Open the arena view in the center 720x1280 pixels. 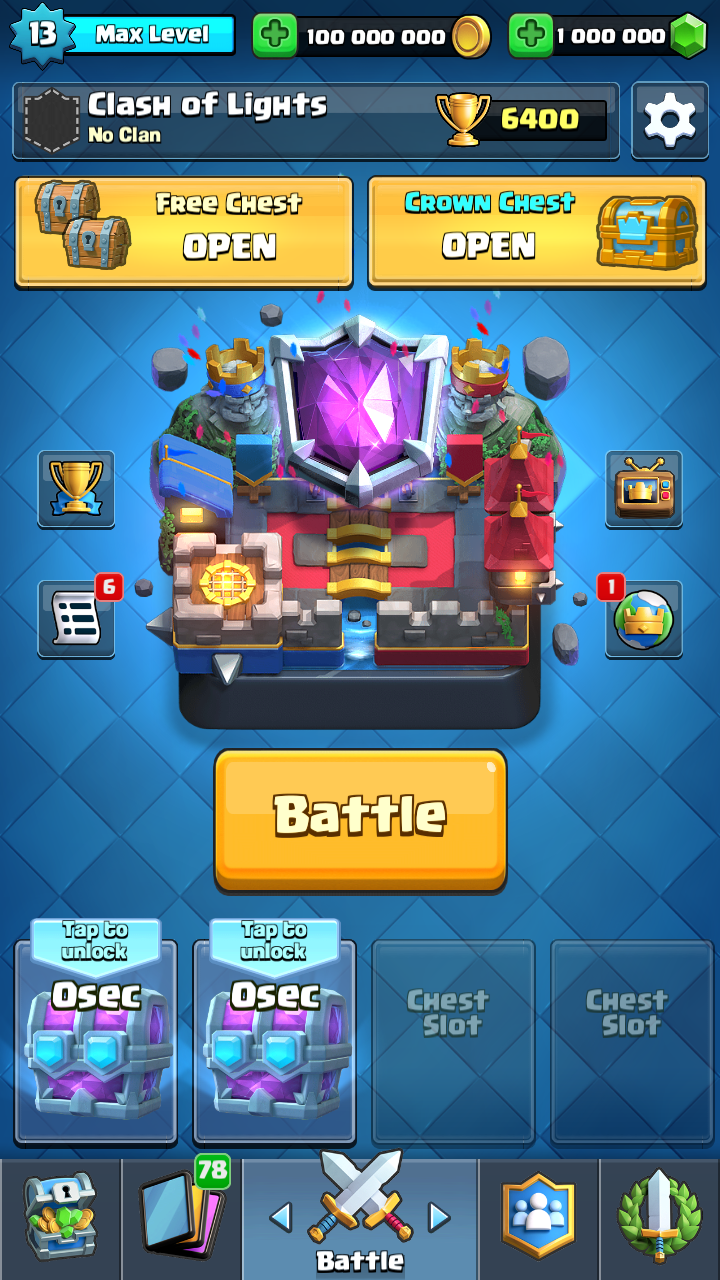[360, 510]
